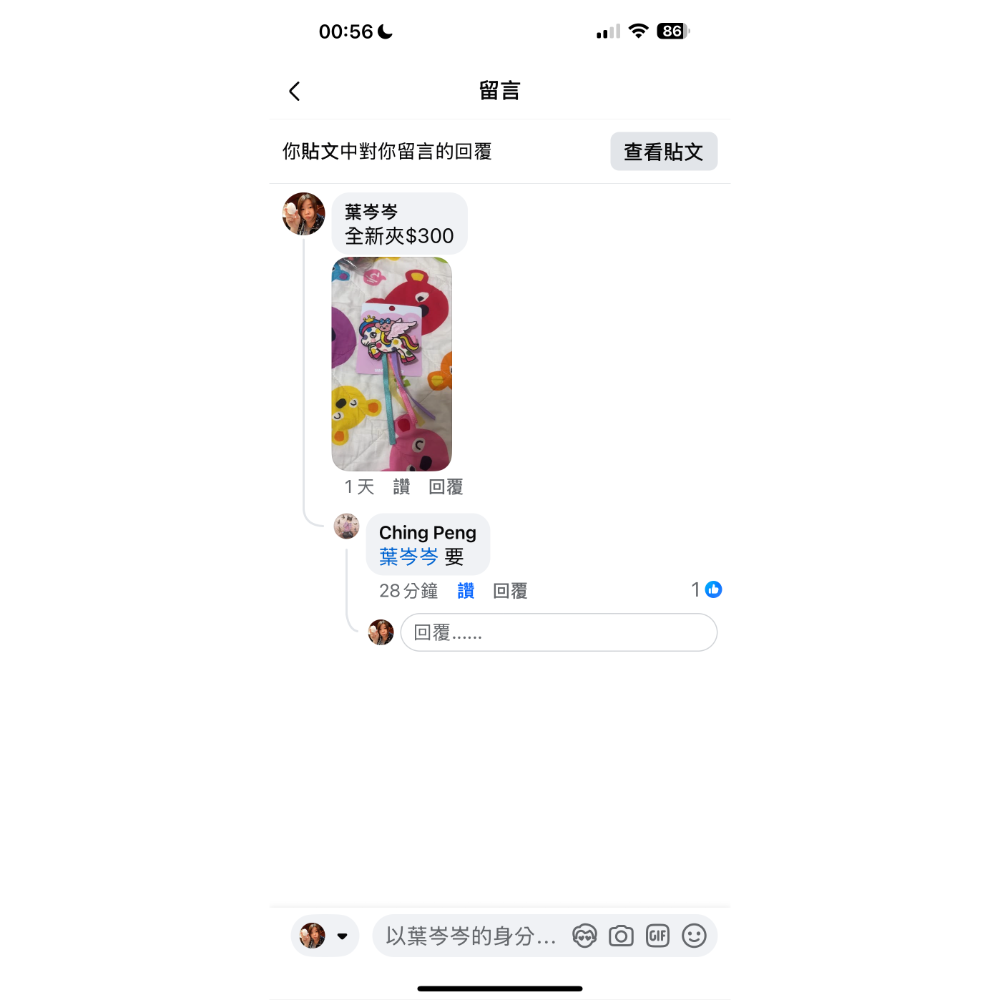
Task: Open the tagged 葉岑岑 mention link in the reply
Action: 408,557
